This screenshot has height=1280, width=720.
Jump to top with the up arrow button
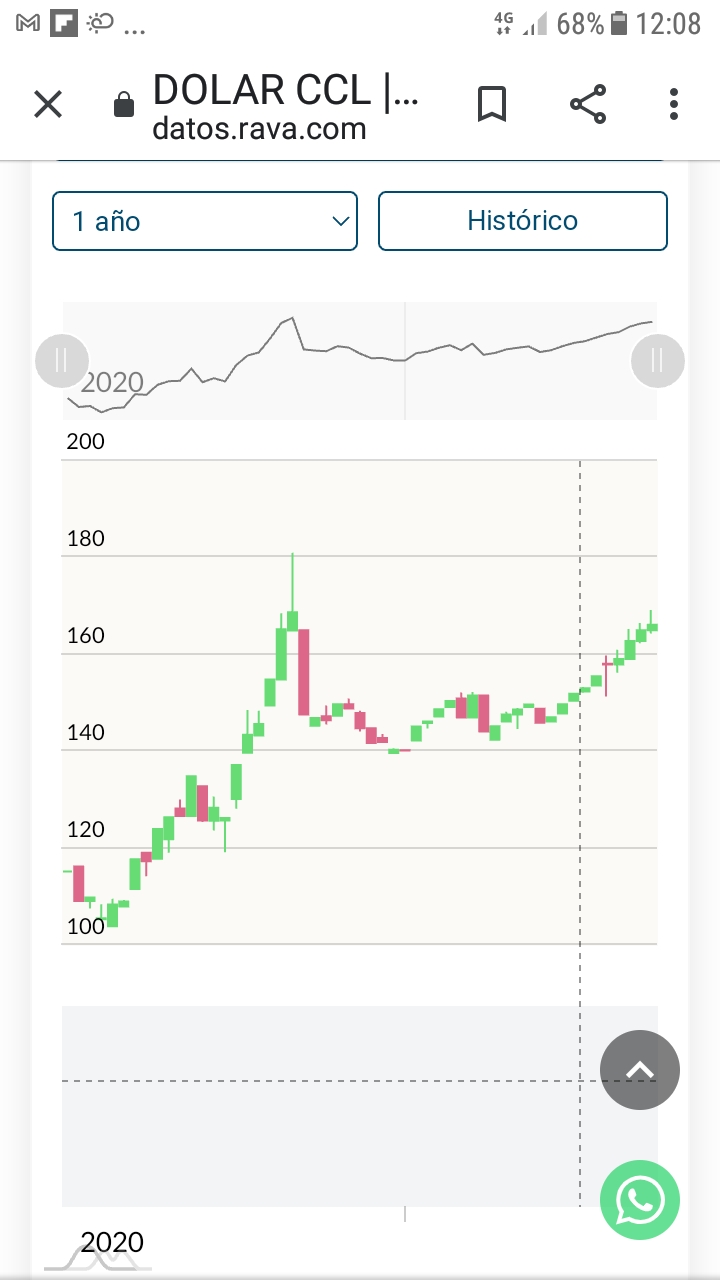pos(640,1070)
